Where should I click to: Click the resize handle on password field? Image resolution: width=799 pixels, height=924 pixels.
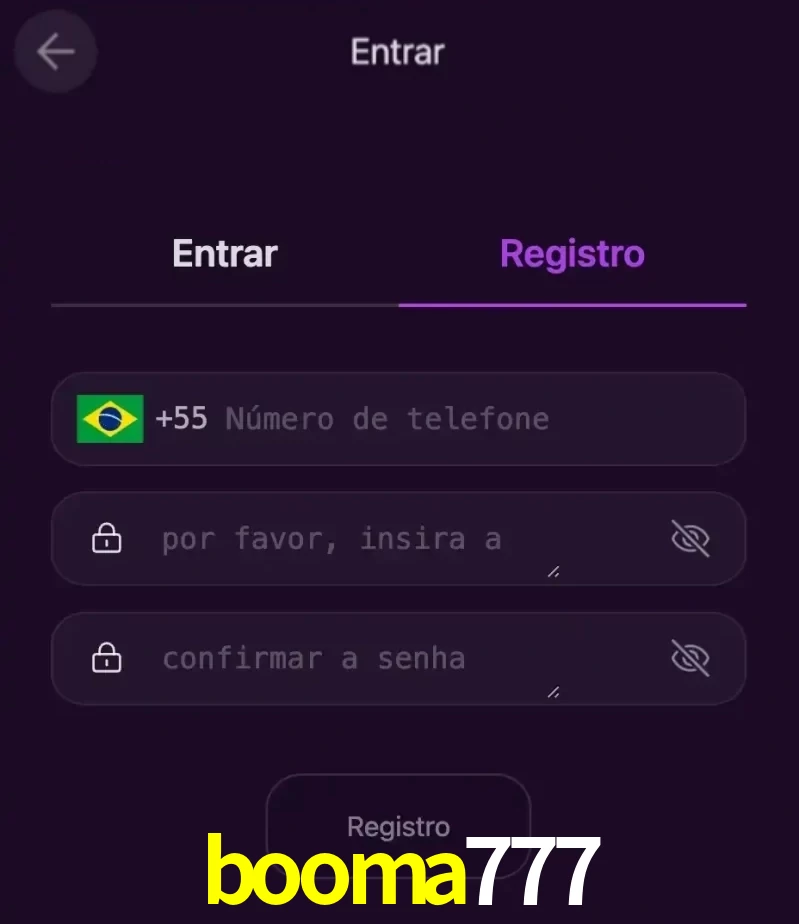pyautogui.click(x=552, y=572)
